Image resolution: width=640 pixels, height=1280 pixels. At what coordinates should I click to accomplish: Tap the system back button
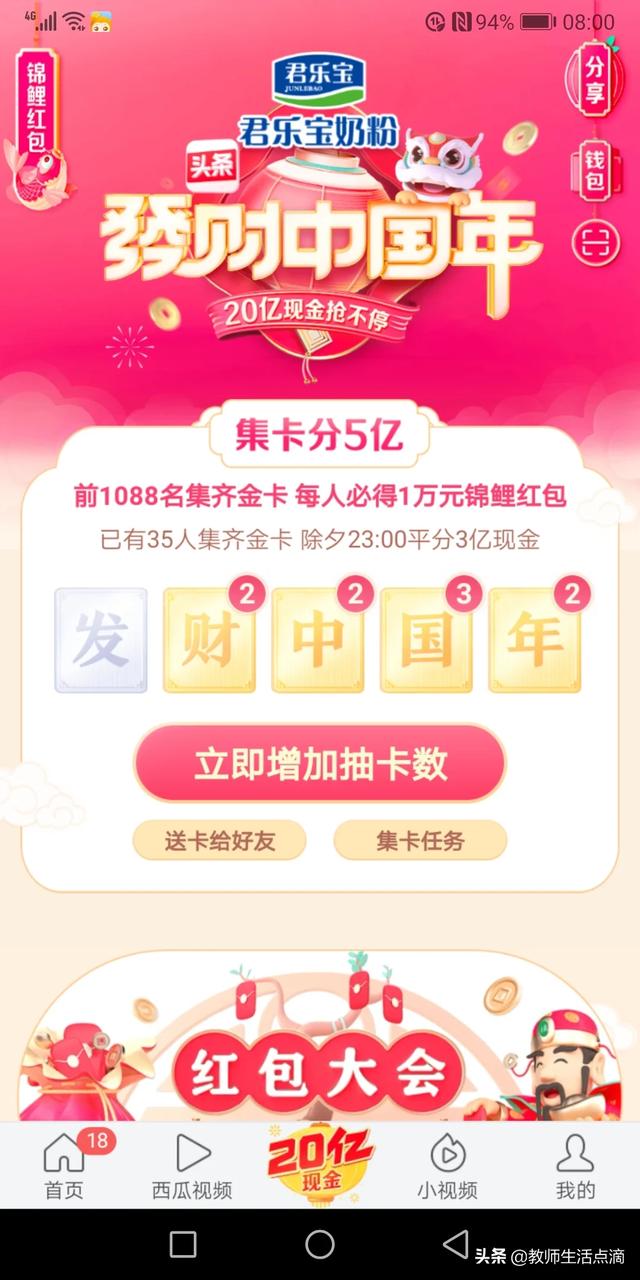pyautogui.click(x=456, y=1244)
